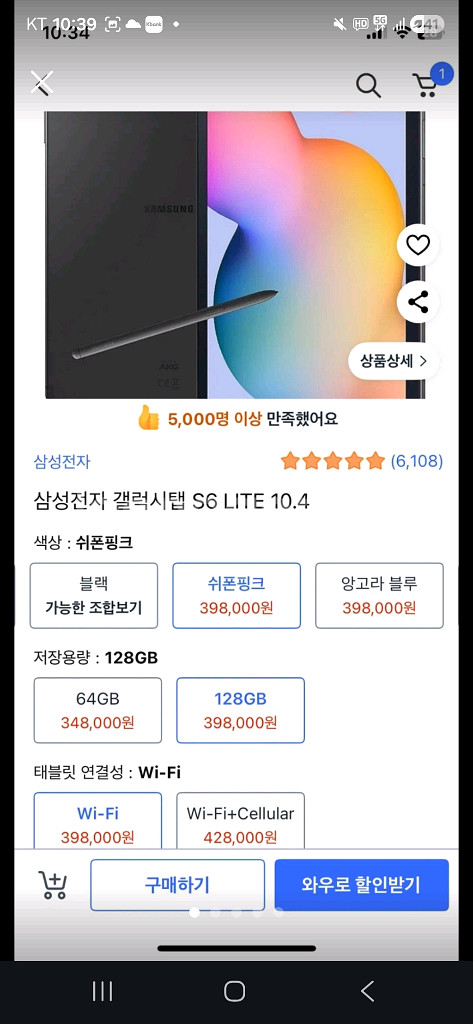Share this product

coord(418,302)
